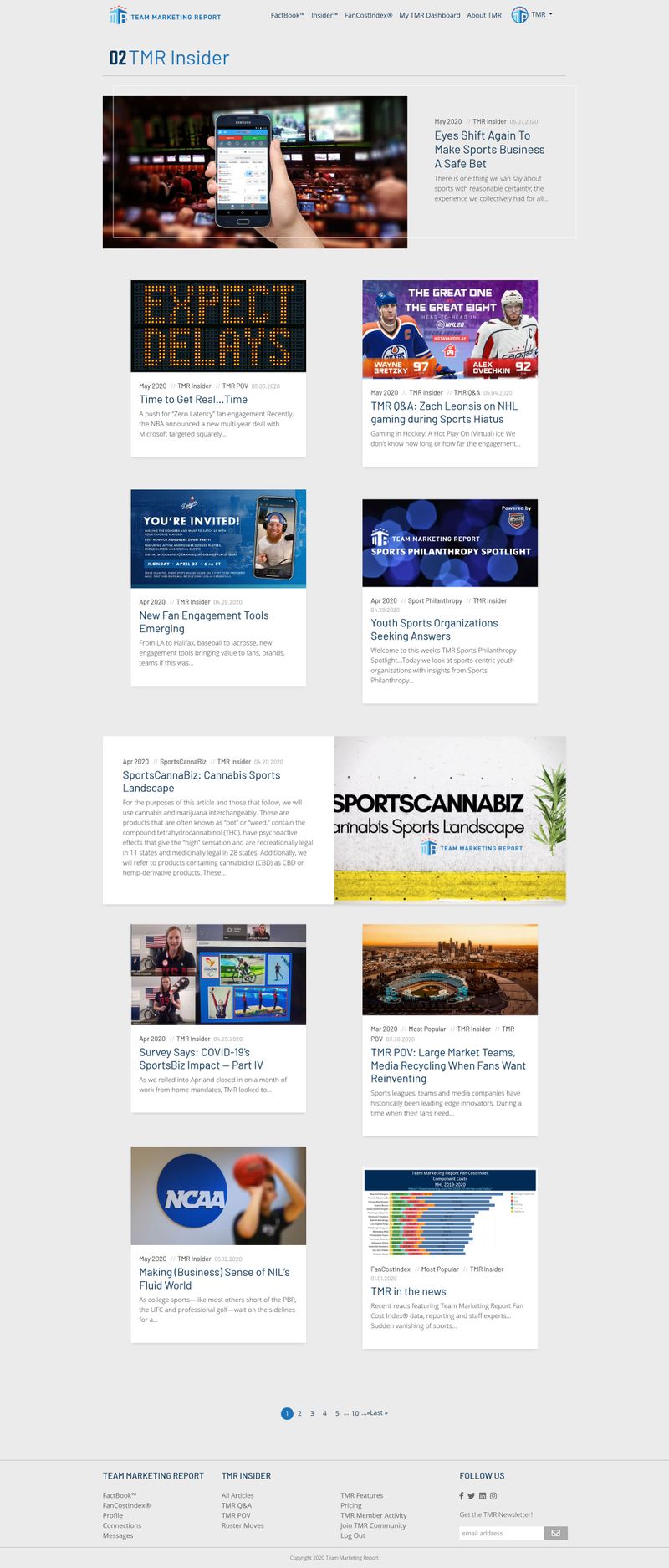The height and width of the screenshot is (1568, 669).
Task: Open the About TMR page
Action: [484, 15]
